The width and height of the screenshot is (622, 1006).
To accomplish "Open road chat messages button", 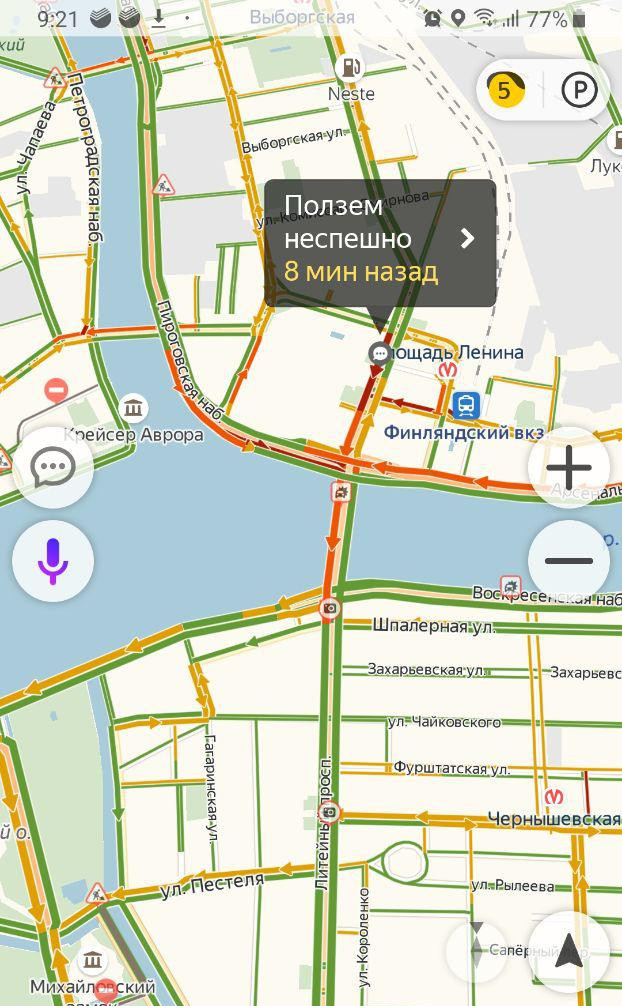I will click(x=53, y=468).
